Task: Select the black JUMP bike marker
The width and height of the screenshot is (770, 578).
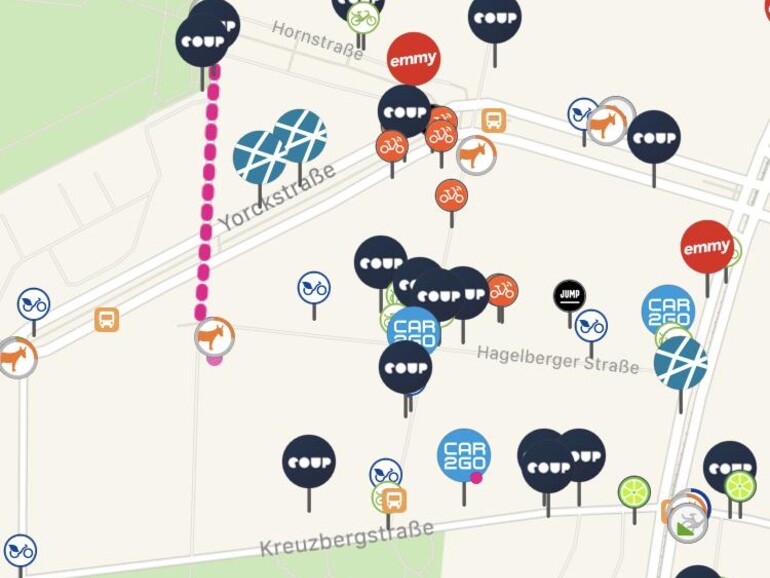Action: [x=569, y=296]
